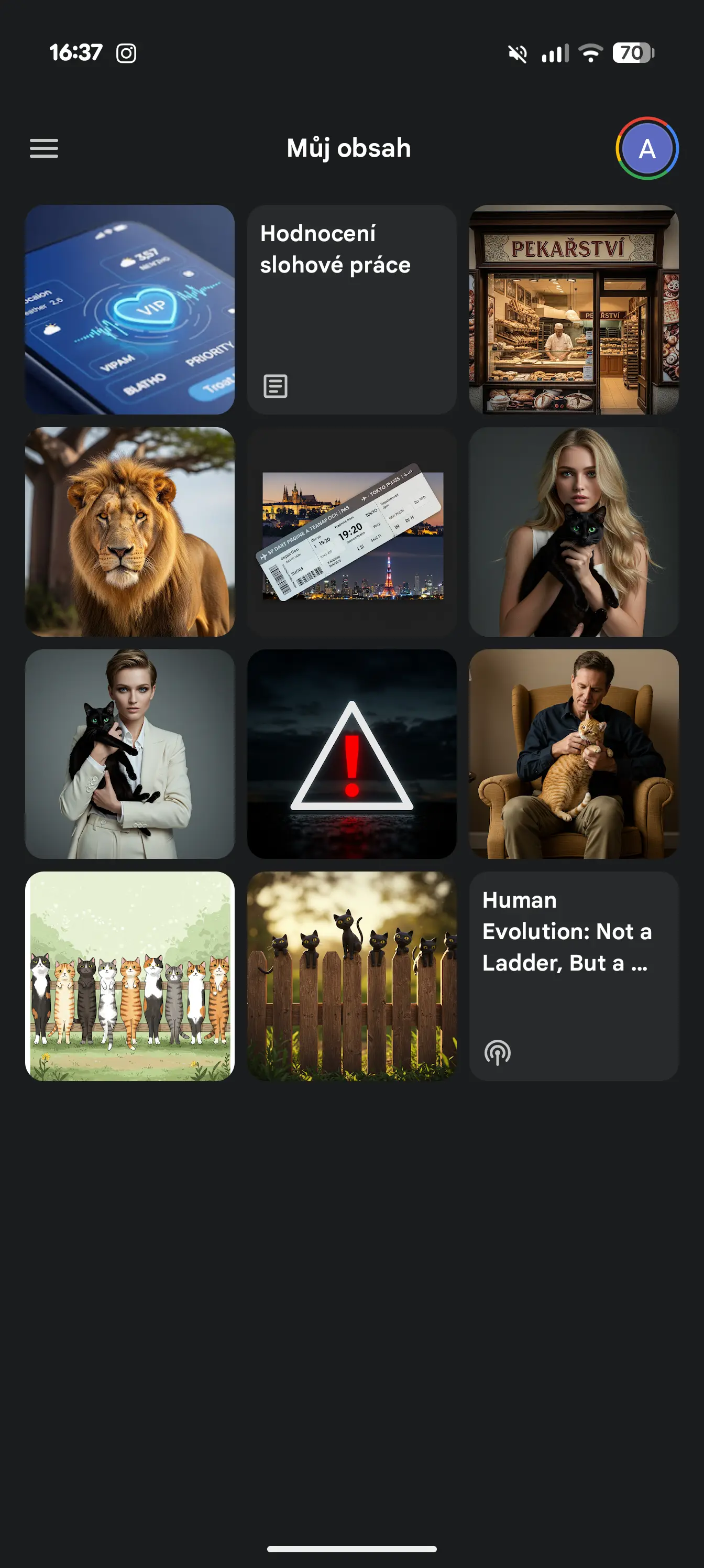Open the black cats on wooden fence image

(x=351, y=976)
